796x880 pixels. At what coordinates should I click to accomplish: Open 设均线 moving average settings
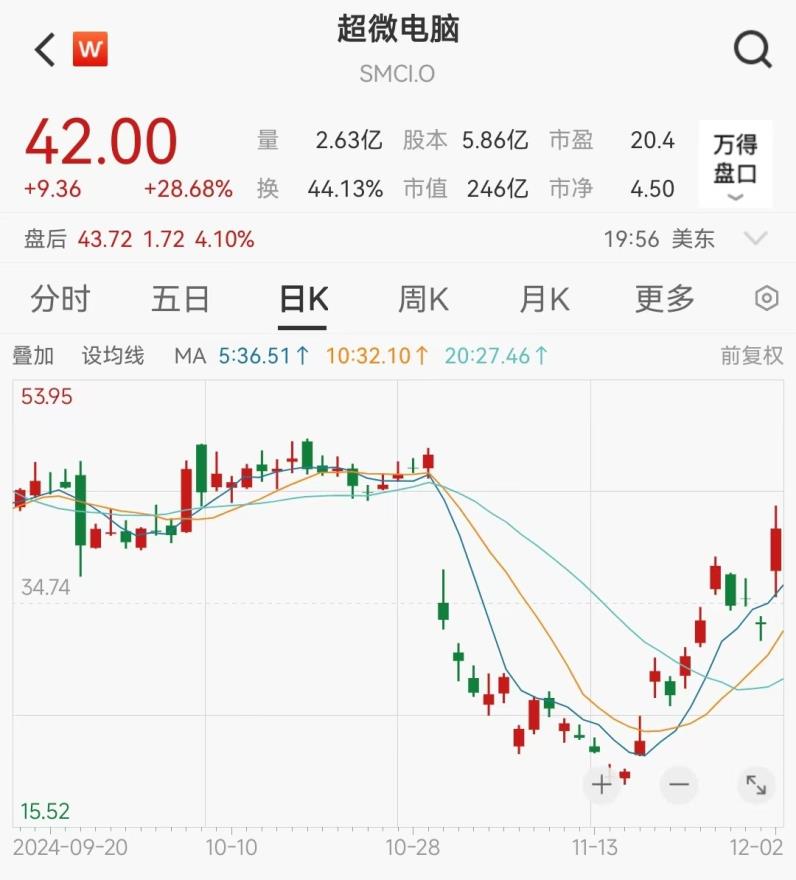click(113, 355)
